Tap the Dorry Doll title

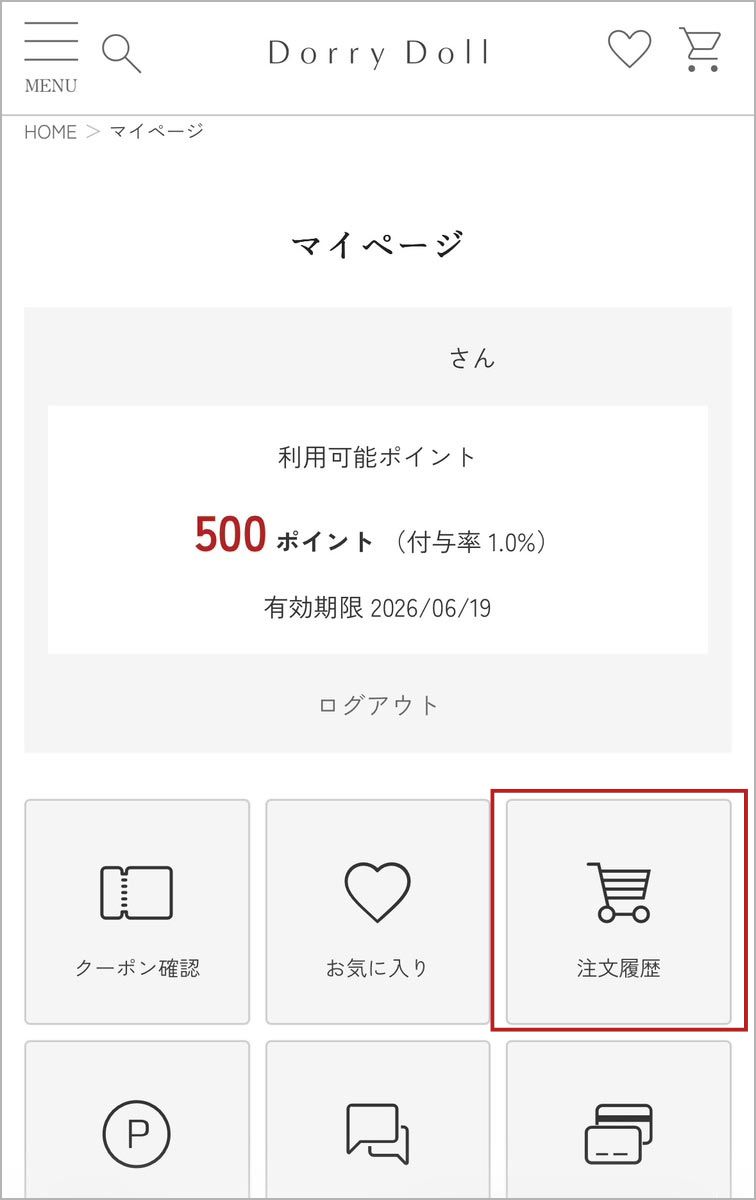pos(378,53)
